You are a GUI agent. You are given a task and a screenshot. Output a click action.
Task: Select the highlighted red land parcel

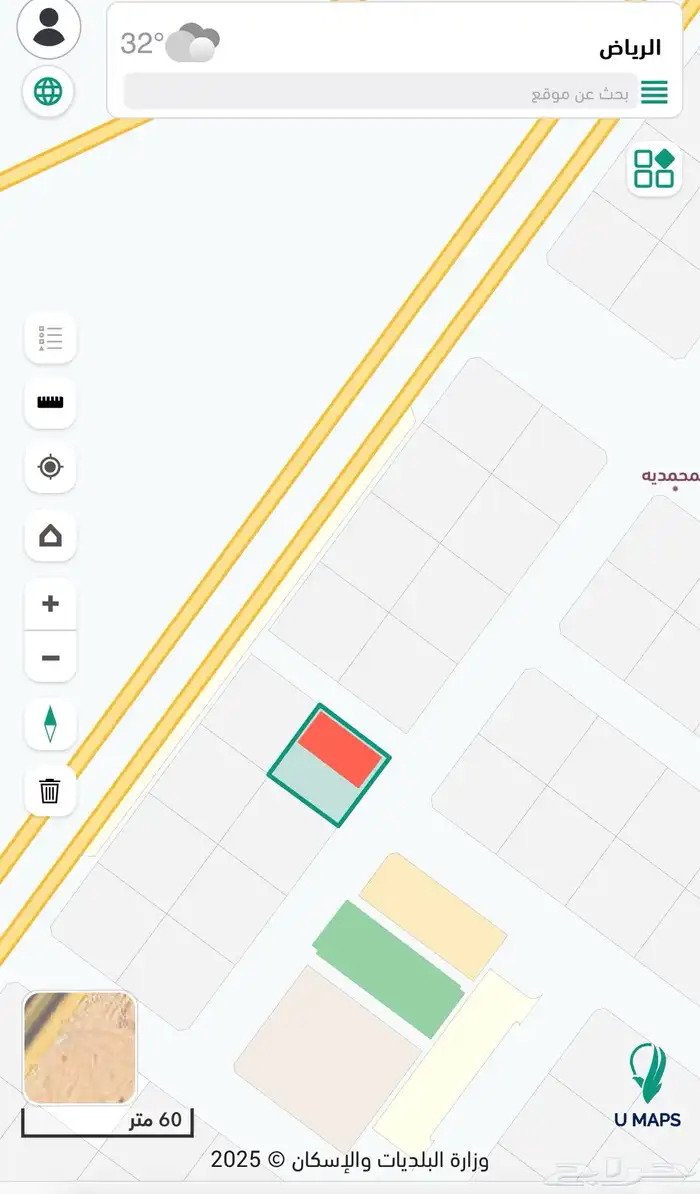(339, 747)
